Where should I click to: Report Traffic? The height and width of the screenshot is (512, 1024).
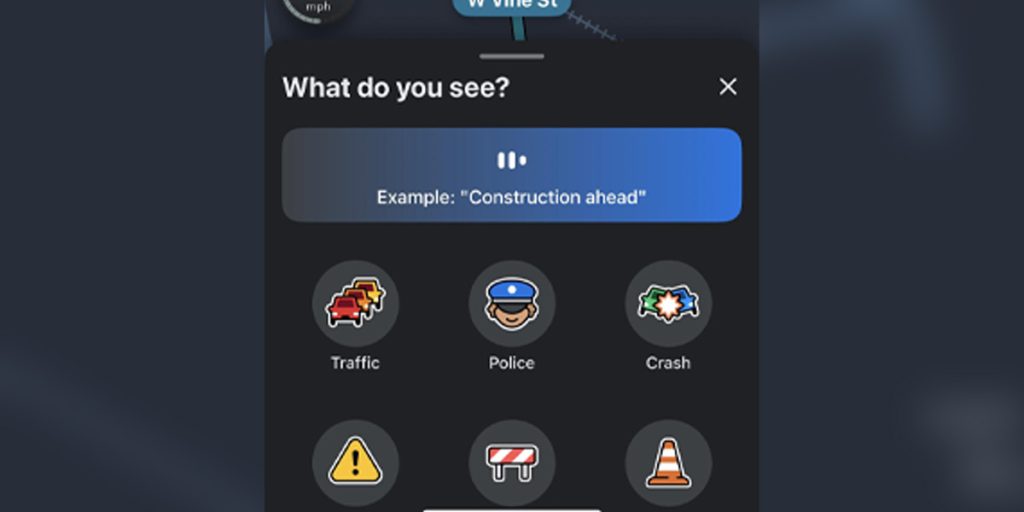[x=355, y=304]
